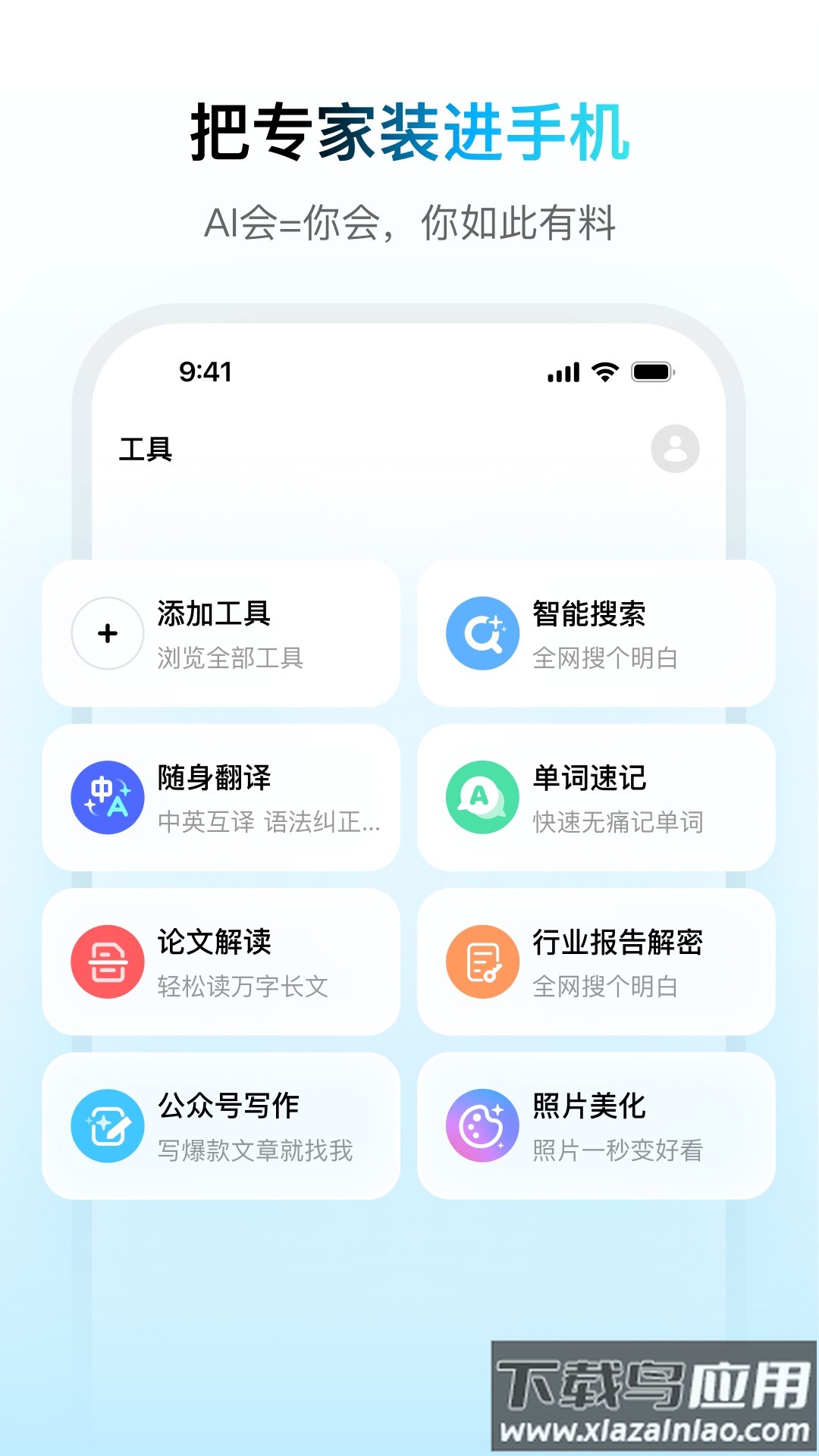Open the 智能搜索 card

596,632
